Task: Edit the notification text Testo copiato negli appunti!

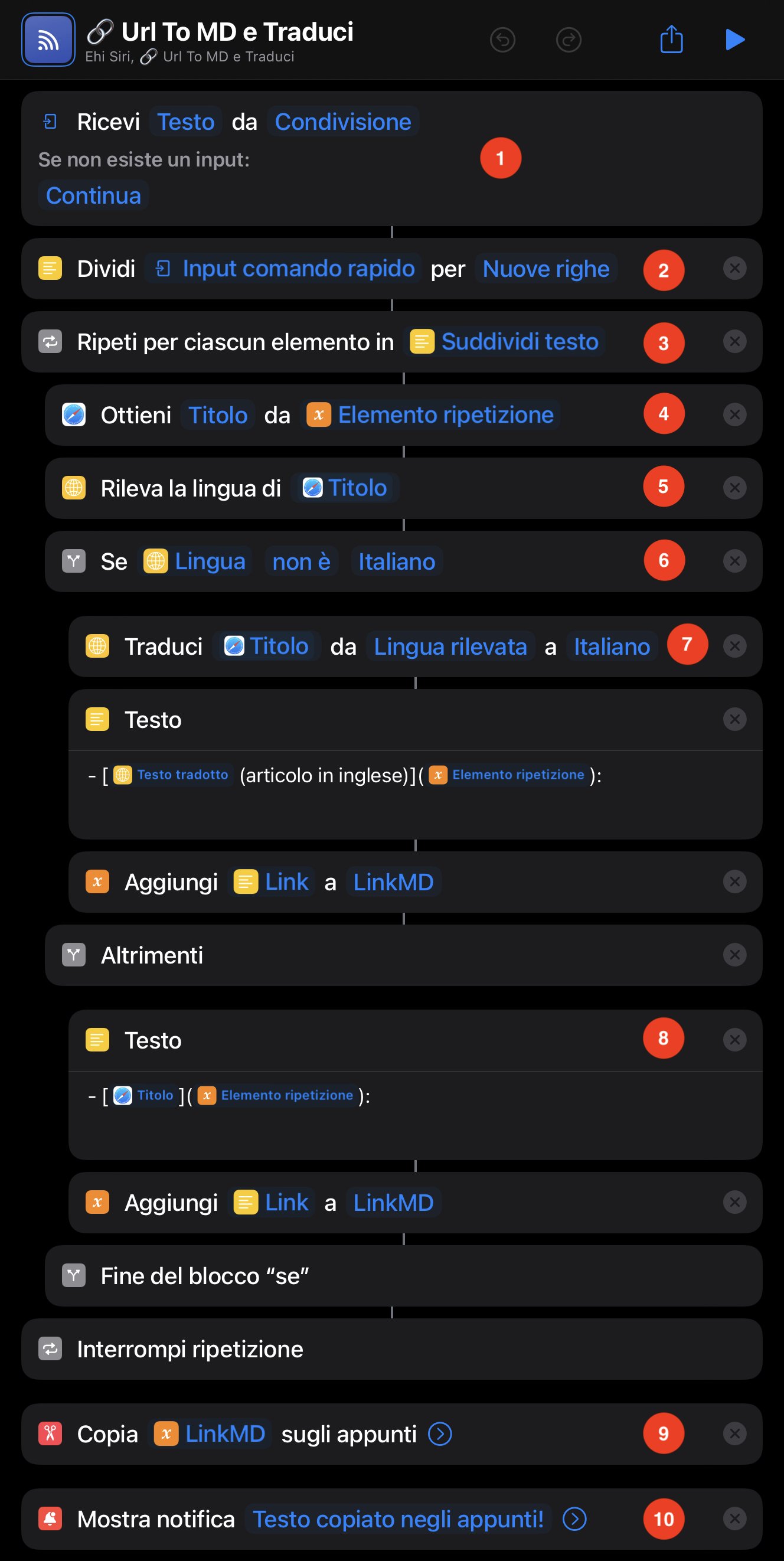Action: pos(398,1519)
